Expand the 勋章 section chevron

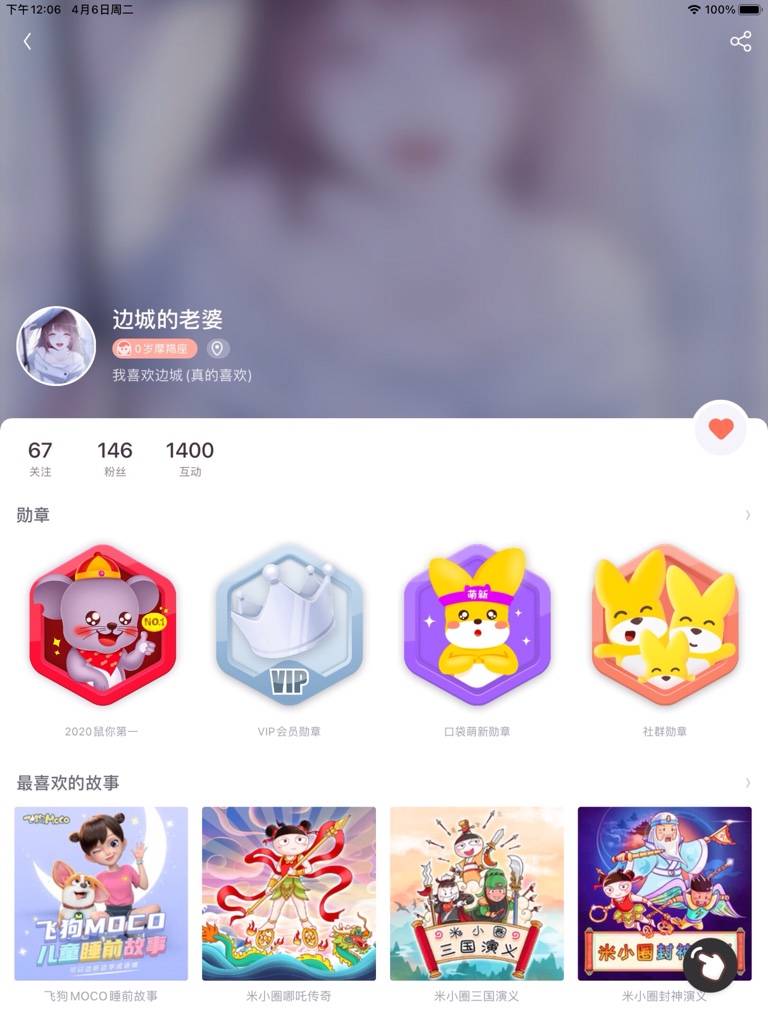[x=747, y=515]
